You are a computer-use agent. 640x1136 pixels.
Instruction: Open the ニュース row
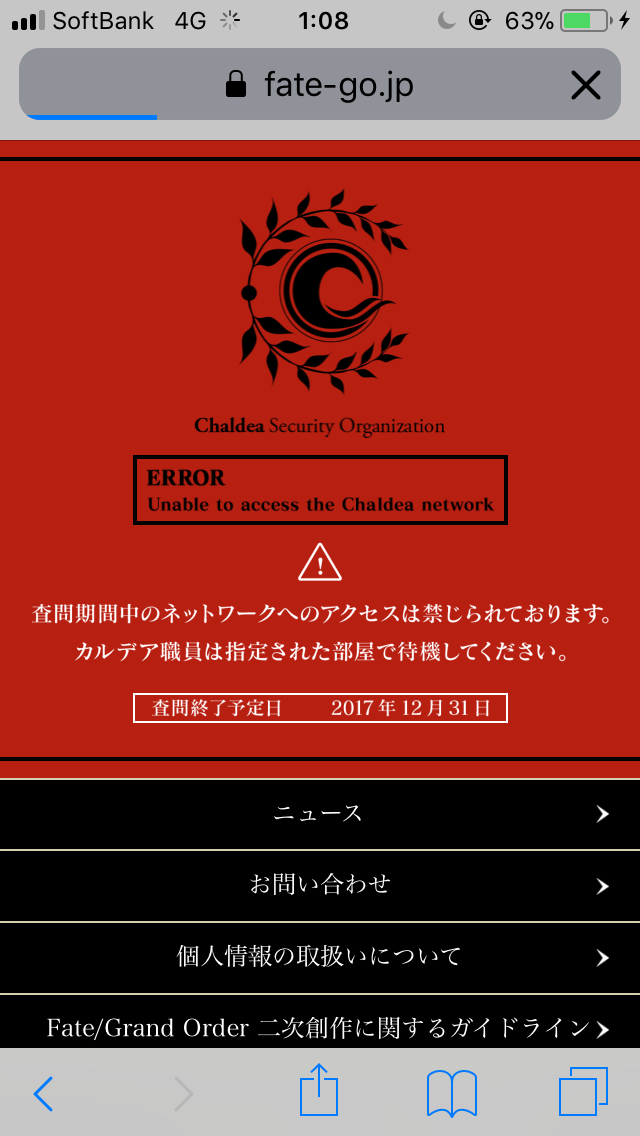pos(320,814)
